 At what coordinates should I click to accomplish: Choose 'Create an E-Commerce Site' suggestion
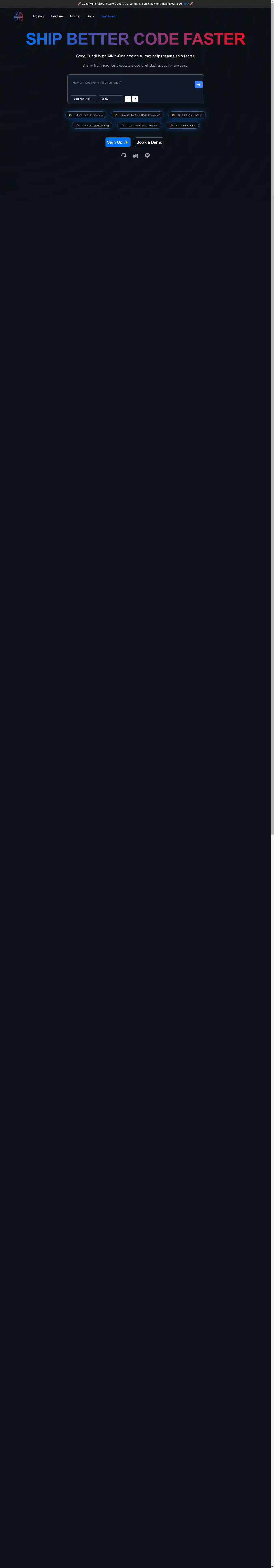click(139, 125)
